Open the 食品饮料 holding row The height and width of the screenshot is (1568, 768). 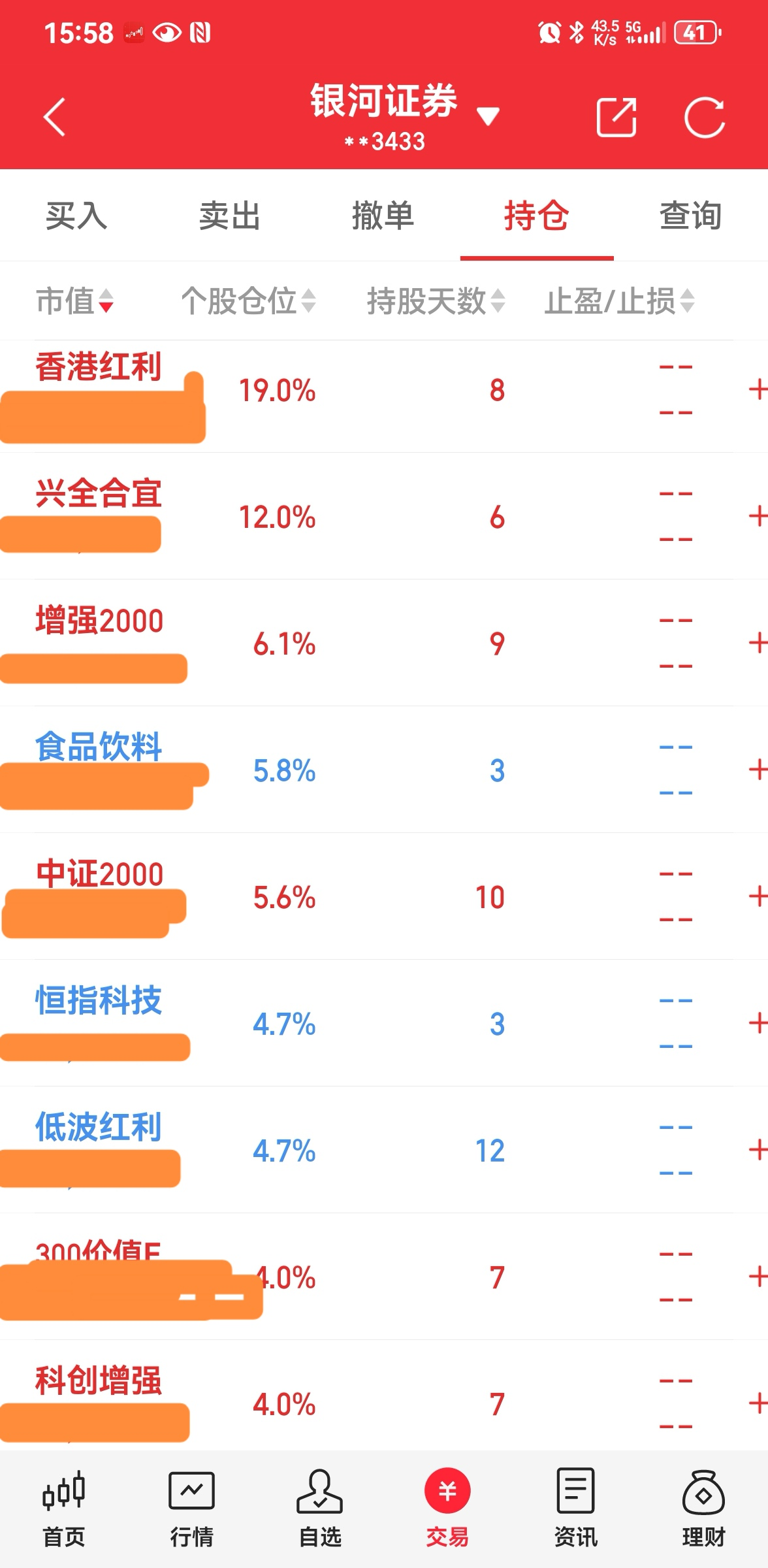pyautogui.click(x=366, y=769)
